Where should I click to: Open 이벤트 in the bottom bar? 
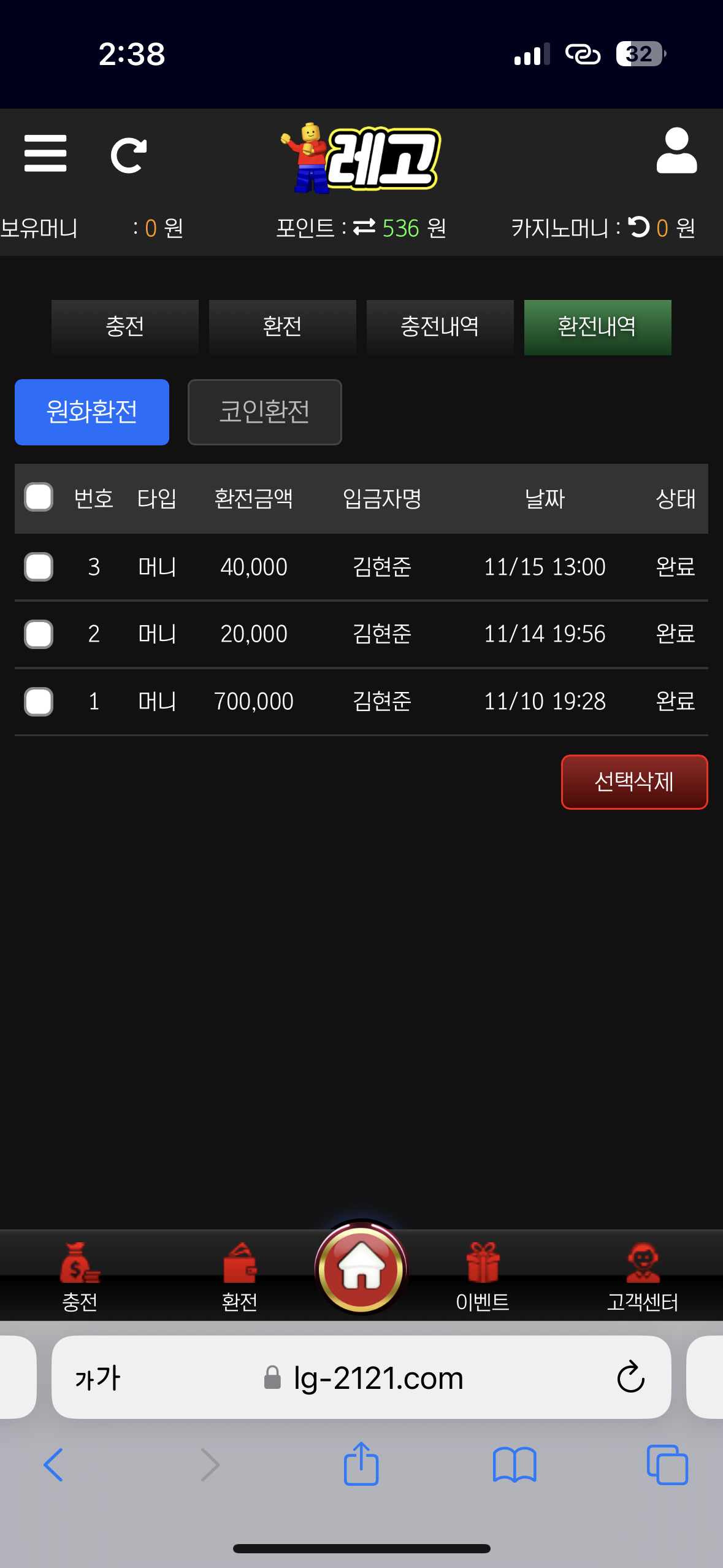[x=483, y=1276]
